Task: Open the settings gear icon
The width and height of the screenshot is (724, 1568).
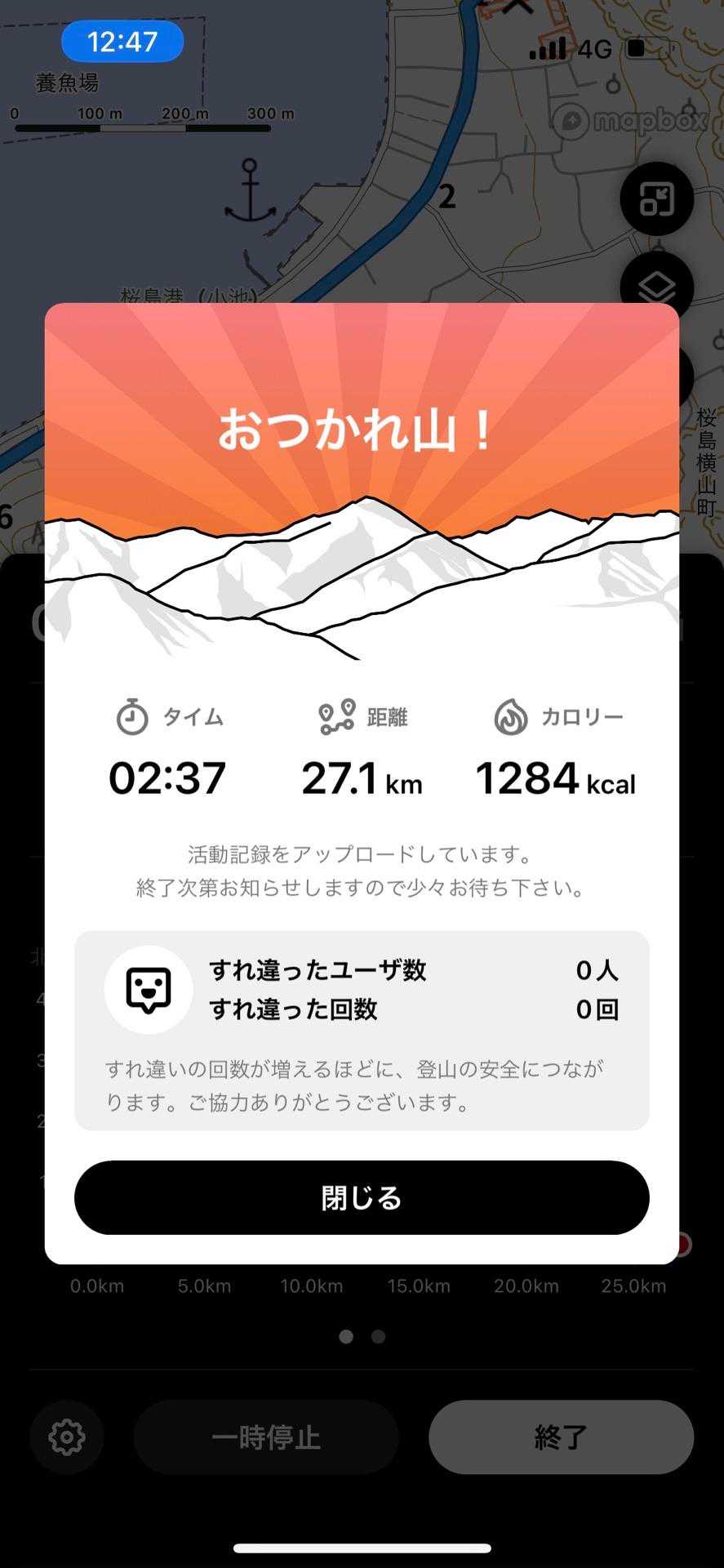Action: [x=67, y=1437]
